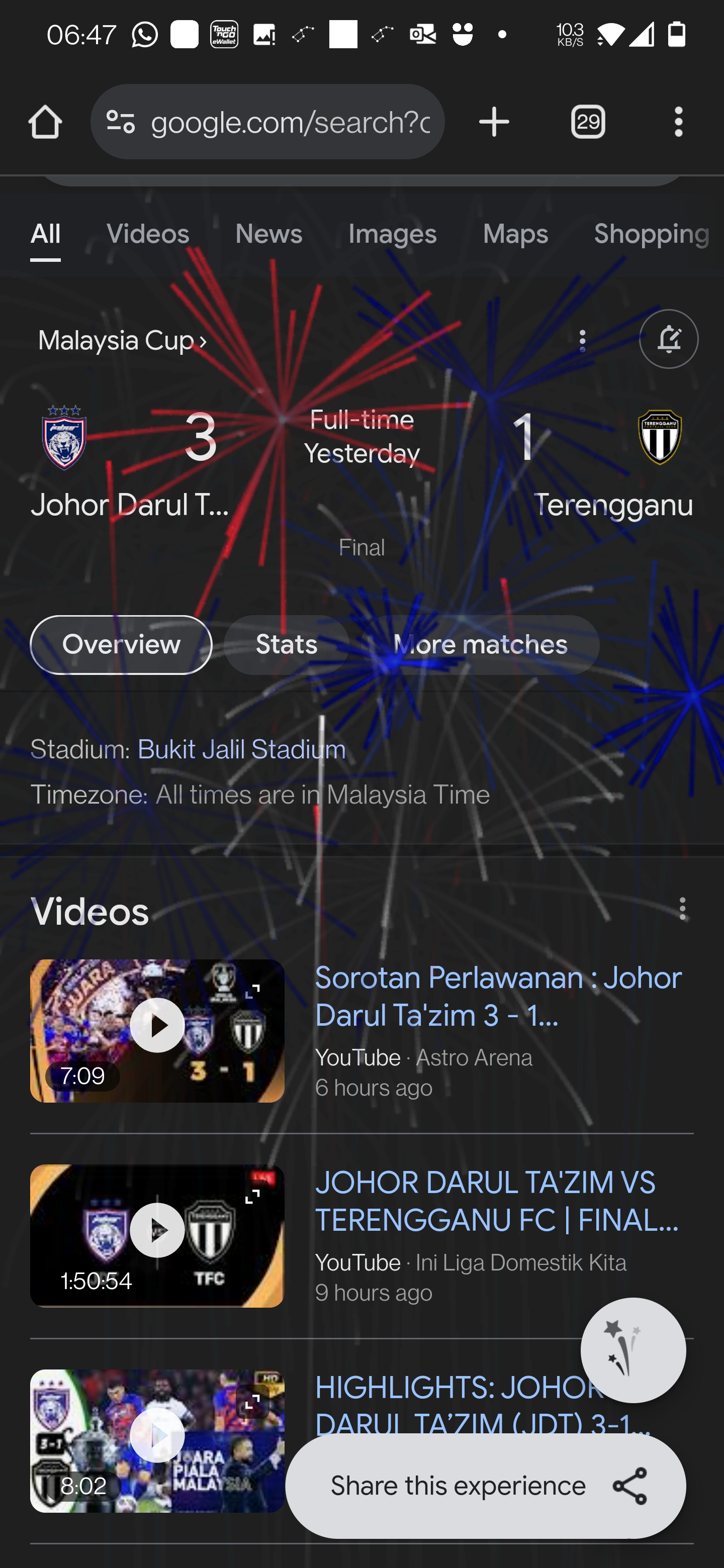The height and width of the screenshot is (1568, 724).
Task: View the 29 open tabs
Action: click(588, 122)
